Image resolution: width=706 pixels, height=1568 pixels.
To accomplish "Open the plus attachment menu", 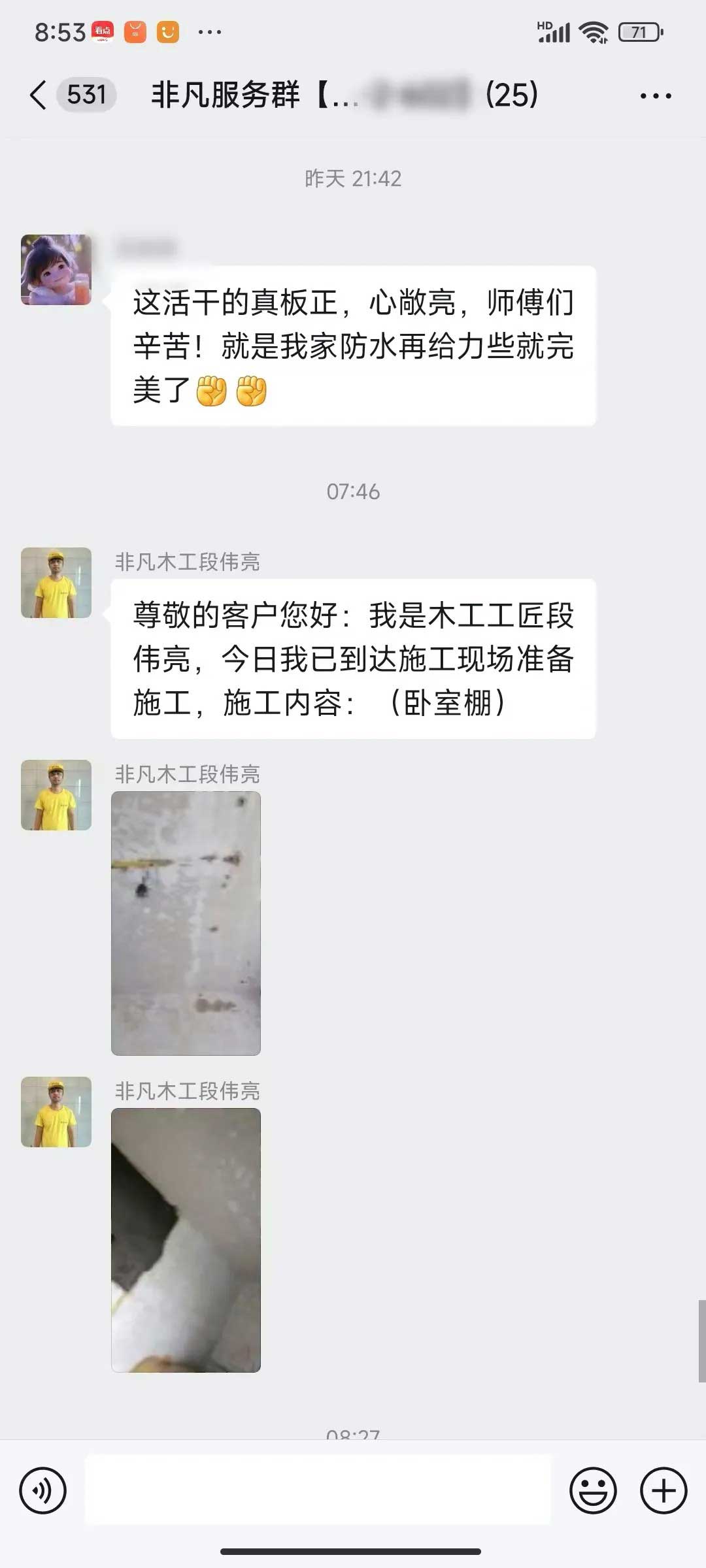I will coord(663,1491).
